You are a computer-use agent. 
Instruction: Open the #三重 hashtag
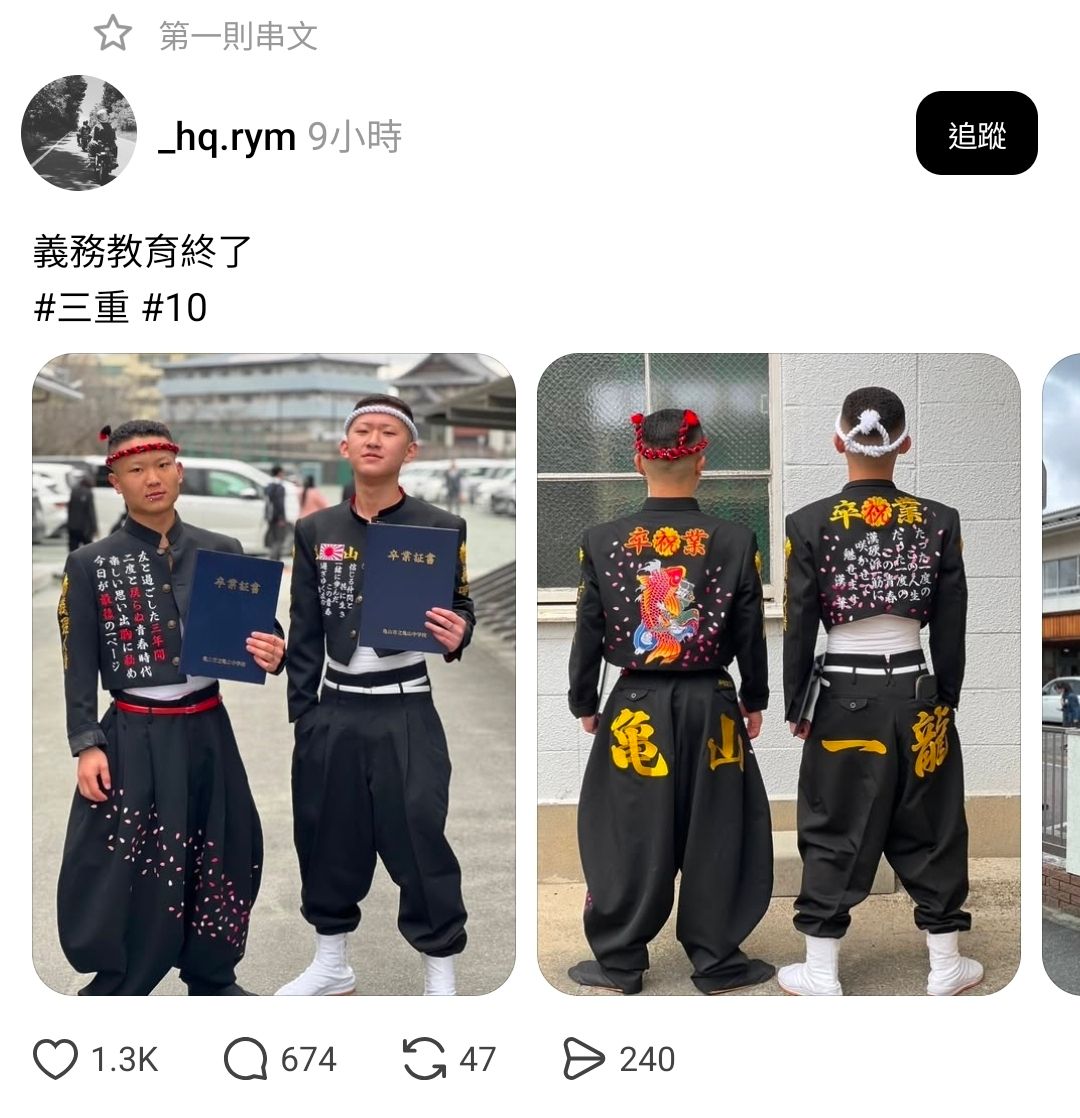[81, 307]
